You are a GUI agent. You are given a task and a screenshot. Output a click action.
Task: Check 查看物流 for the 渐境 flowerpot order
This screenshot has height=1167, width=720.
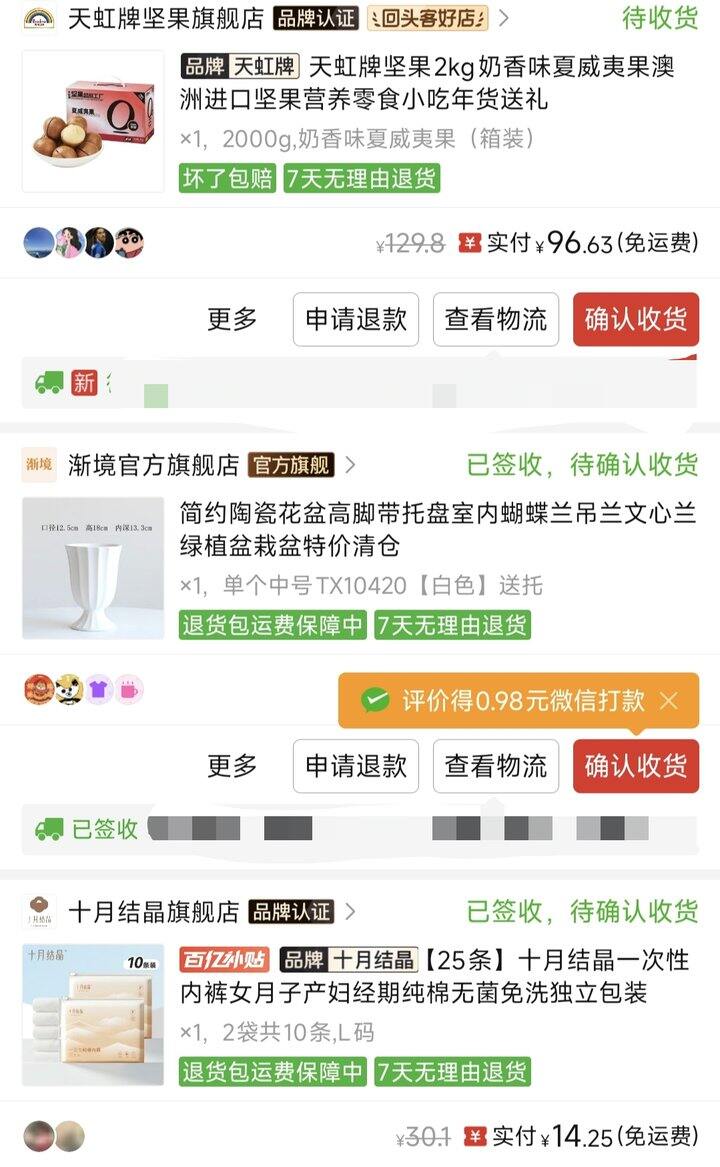pos(496,767)
